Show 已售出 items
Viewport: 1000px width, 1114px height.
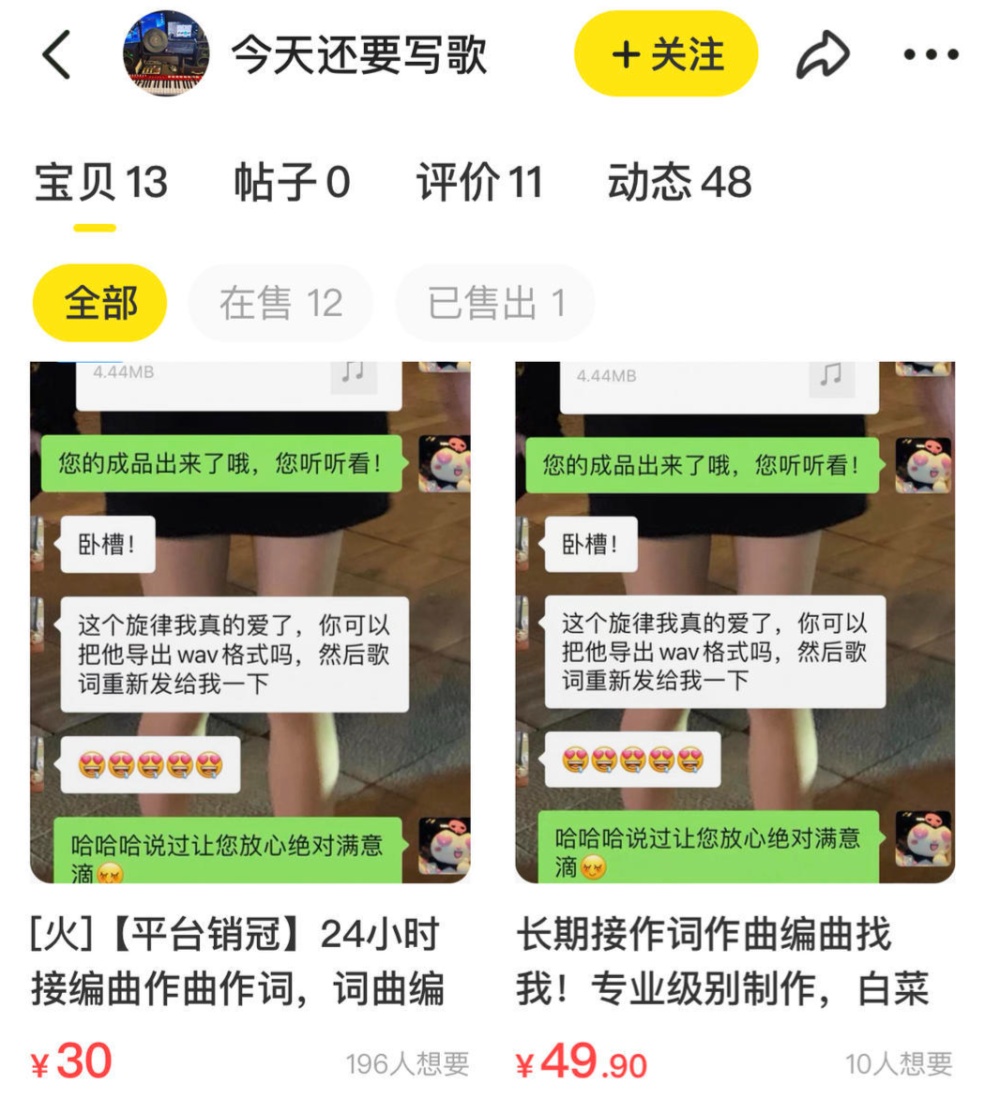(x=495, y=303)
